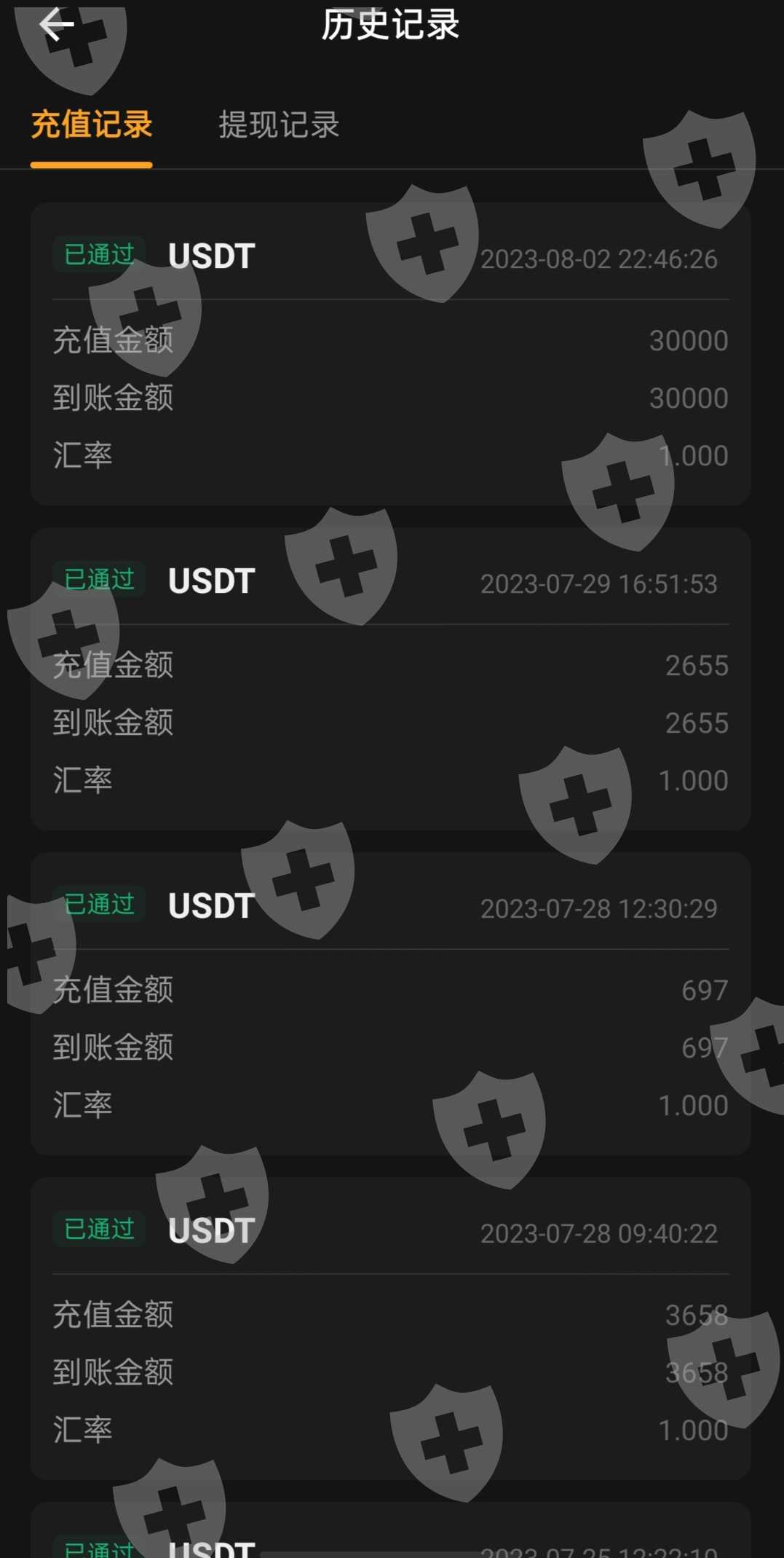This screenshot has width=784, height=1558.
Task: Select the 充值记录 tab
Action: (x=92, y=125)
